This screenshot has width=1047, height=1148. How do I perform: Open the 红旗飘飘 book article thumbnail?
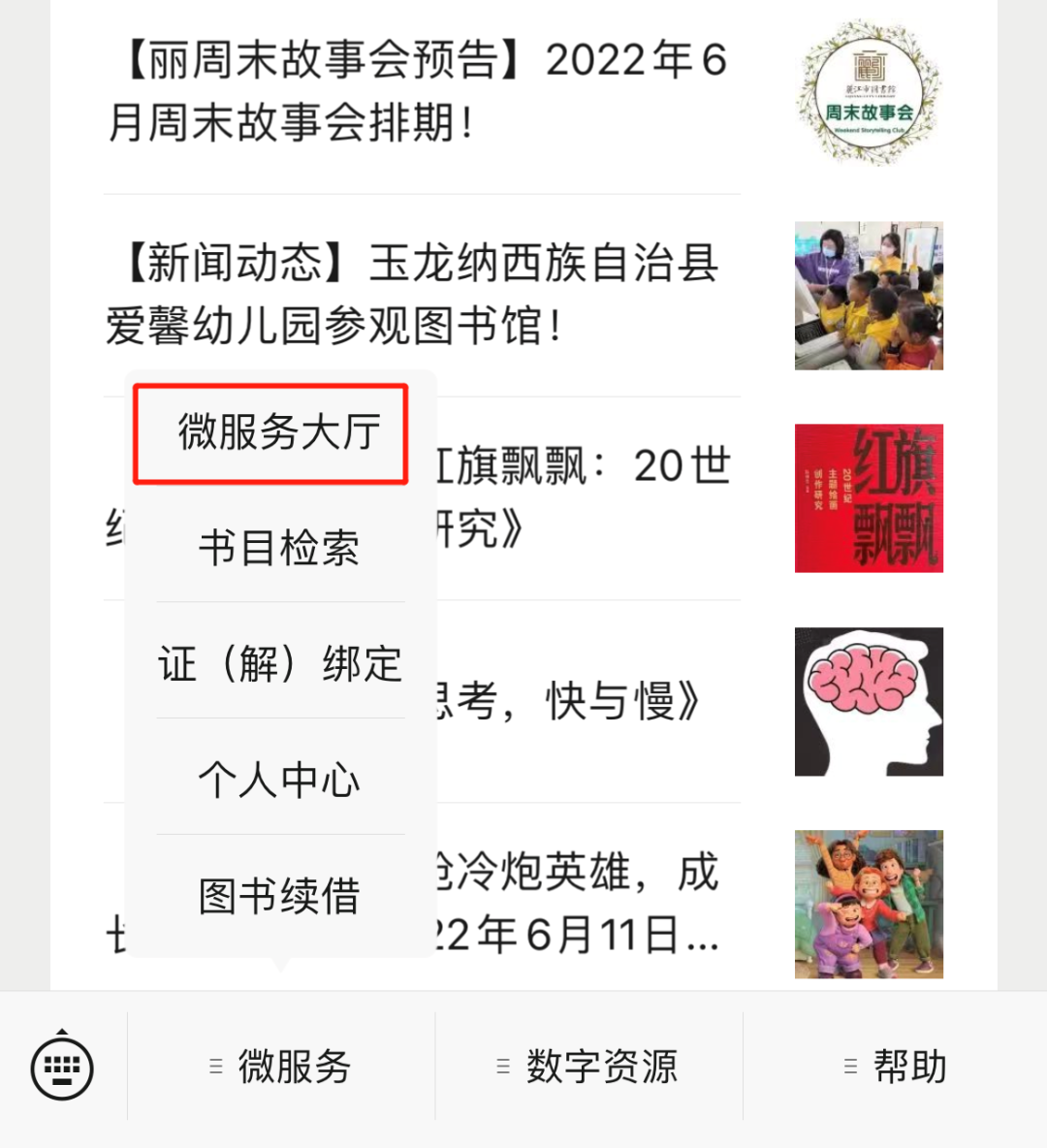[x=869, y=498]
